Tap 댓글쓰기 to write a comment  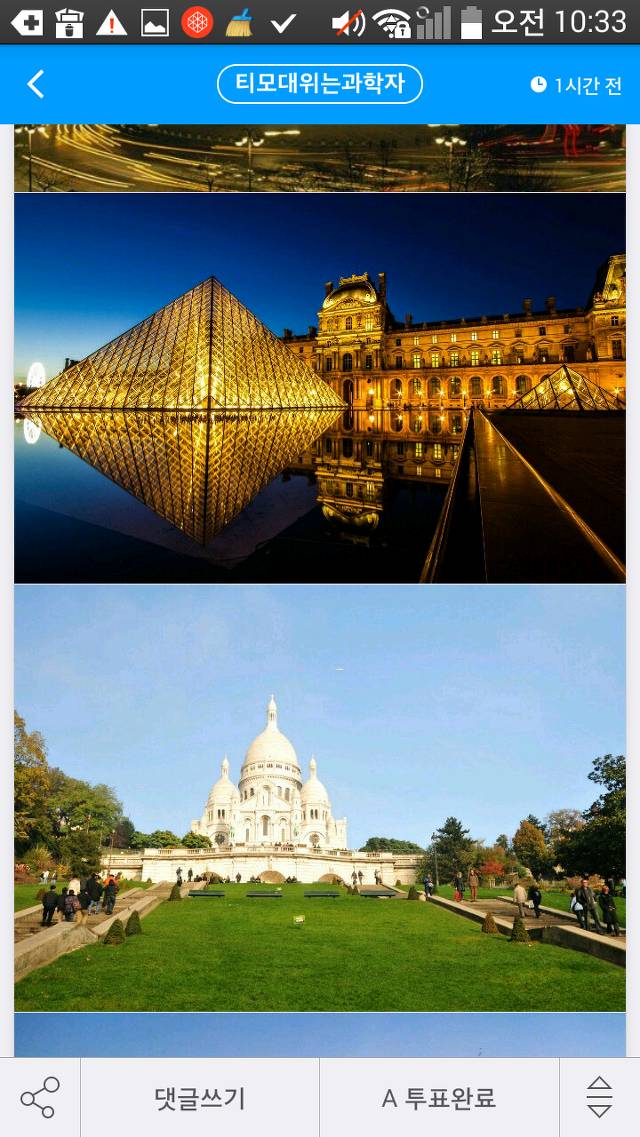point(200,1098)
